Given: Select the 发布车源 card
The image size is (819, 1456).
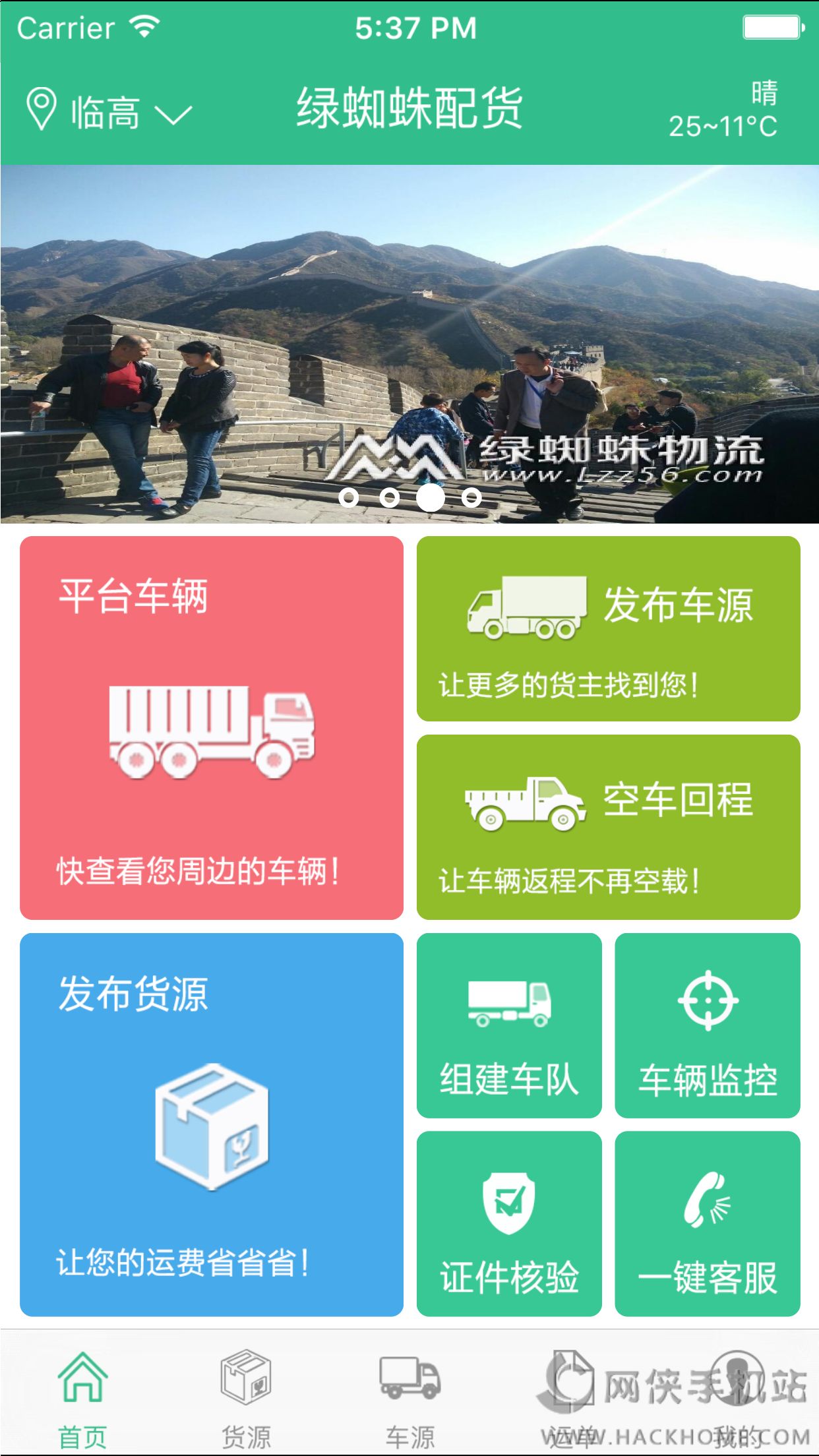Looking at the screenshot, I should [x=608, y=628].
